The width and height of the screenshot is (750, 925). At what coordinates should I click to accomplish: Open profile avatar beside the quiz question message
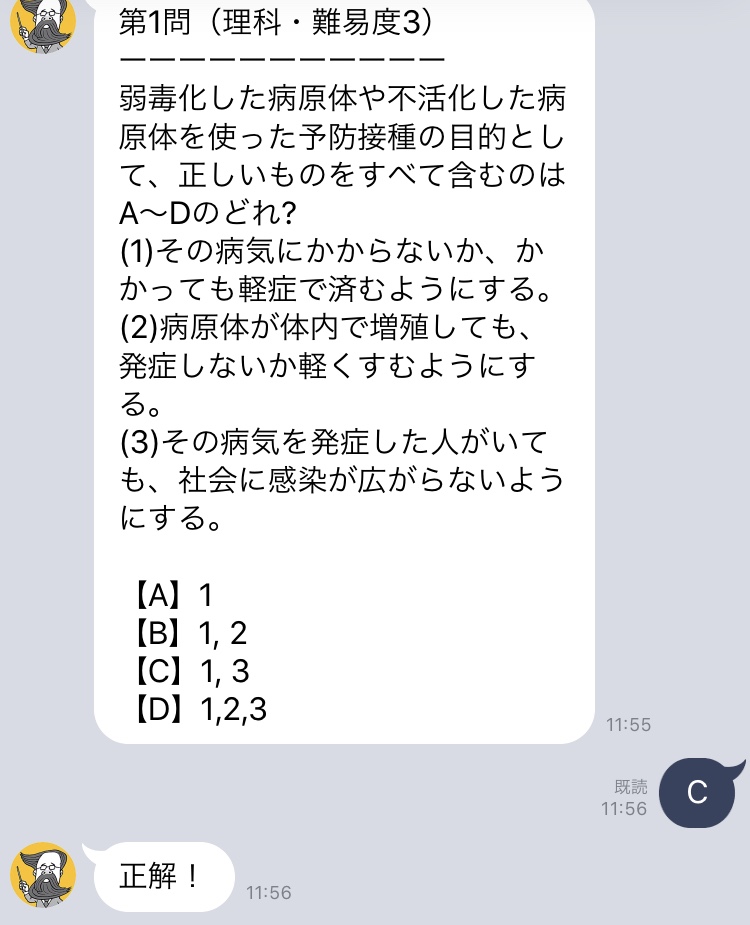[43, 24]
